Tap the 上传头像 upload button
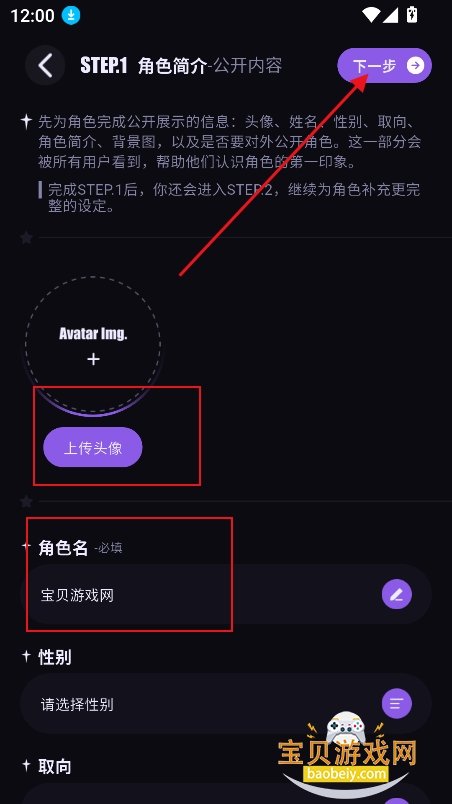The image size is (452, 804). 93,447
